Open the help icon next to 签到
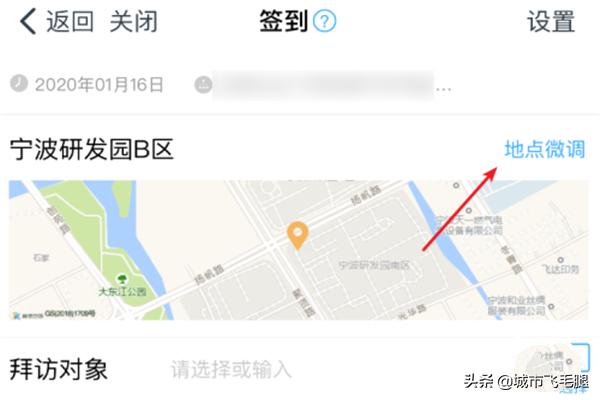 pos(324,22)
